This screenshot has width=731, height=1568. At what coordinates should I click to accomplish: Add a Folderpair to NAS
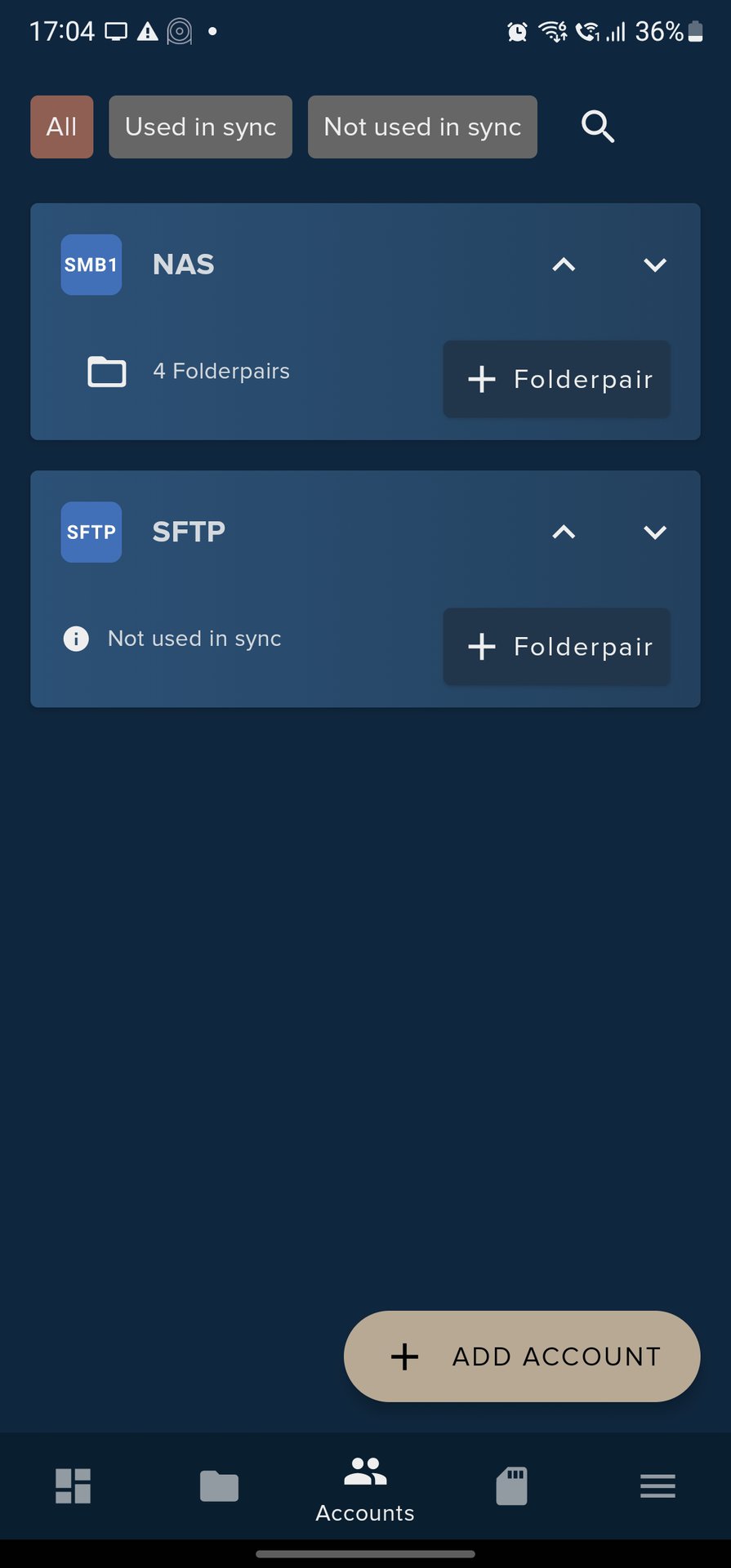click(557, 379)
